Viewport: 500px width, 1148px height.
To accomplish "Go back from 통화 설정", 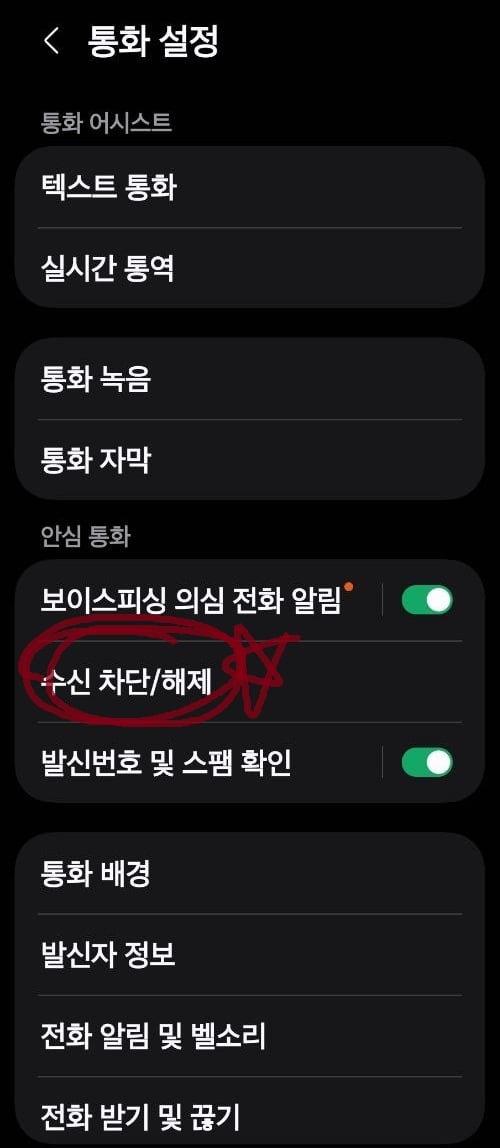I will pos(51,42).
